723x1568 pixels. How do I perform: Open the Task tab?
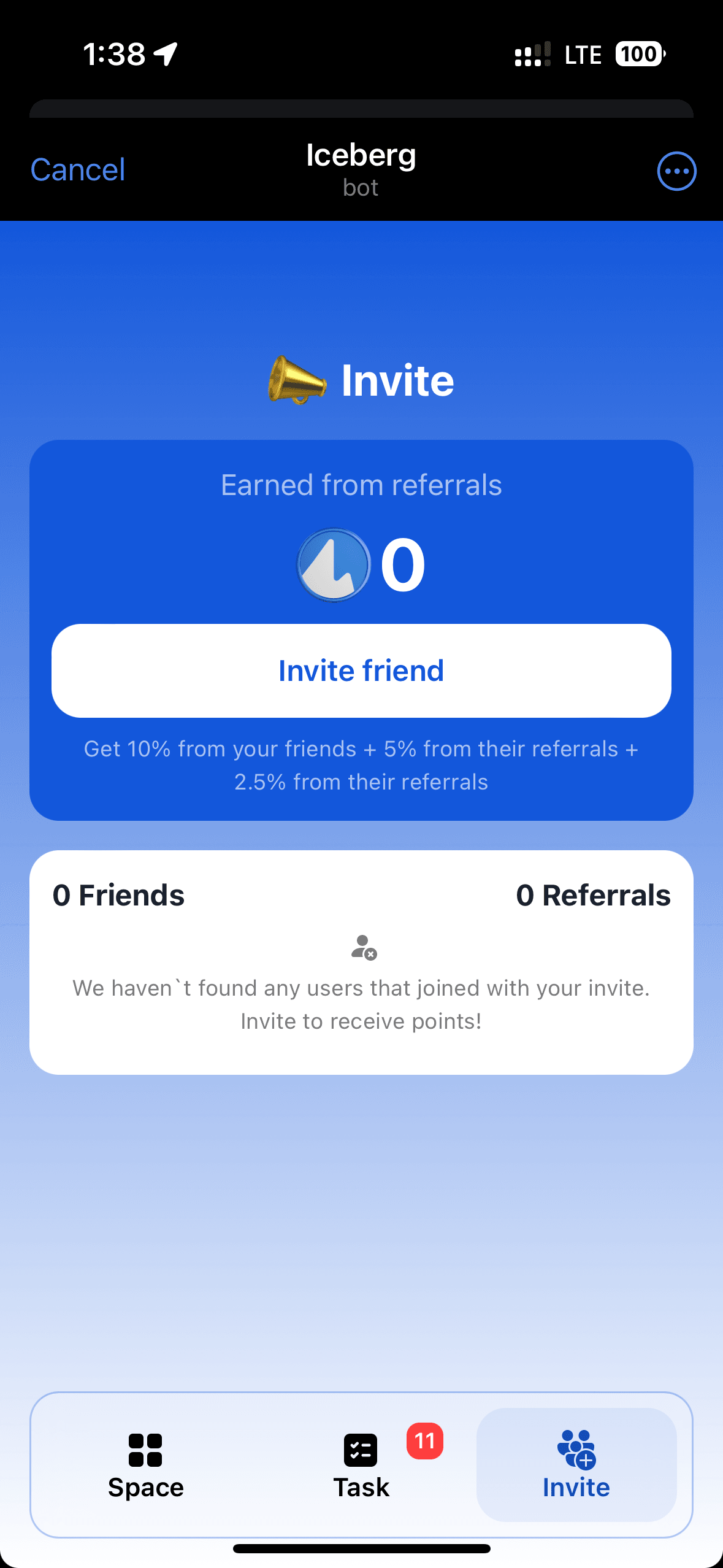point(361,1465)
